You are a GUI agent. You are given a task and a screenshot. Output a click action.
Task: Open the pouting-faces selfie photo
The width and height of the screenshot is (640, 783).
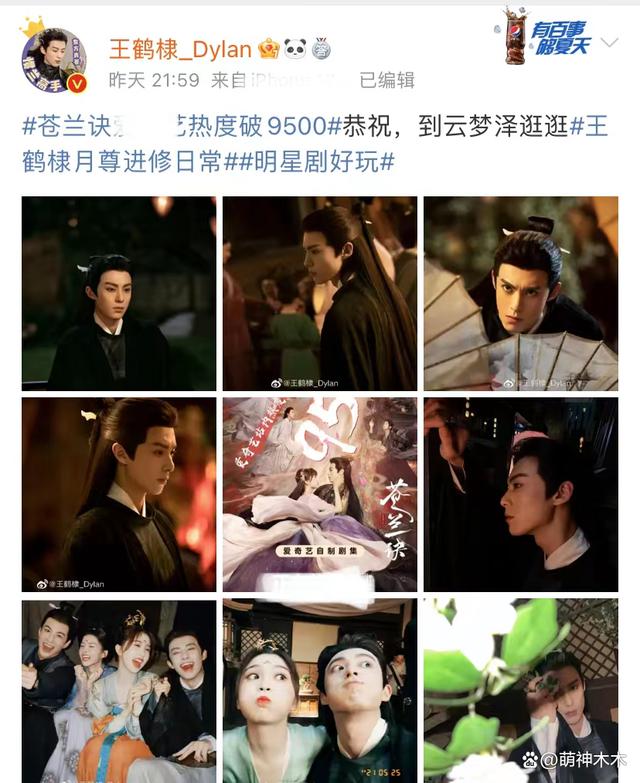pos(319,690)
